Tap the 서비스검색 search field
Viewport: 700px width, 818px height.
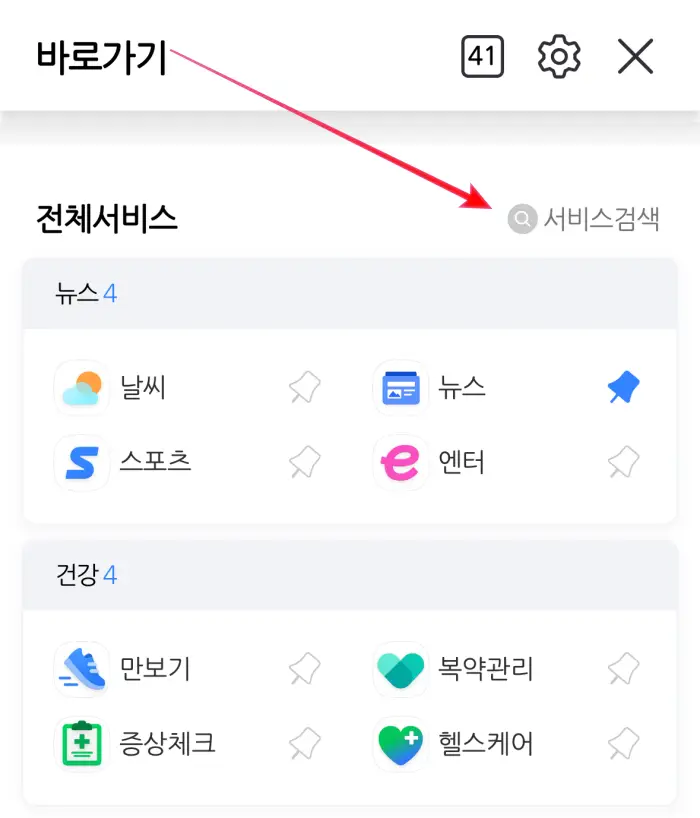585,218
